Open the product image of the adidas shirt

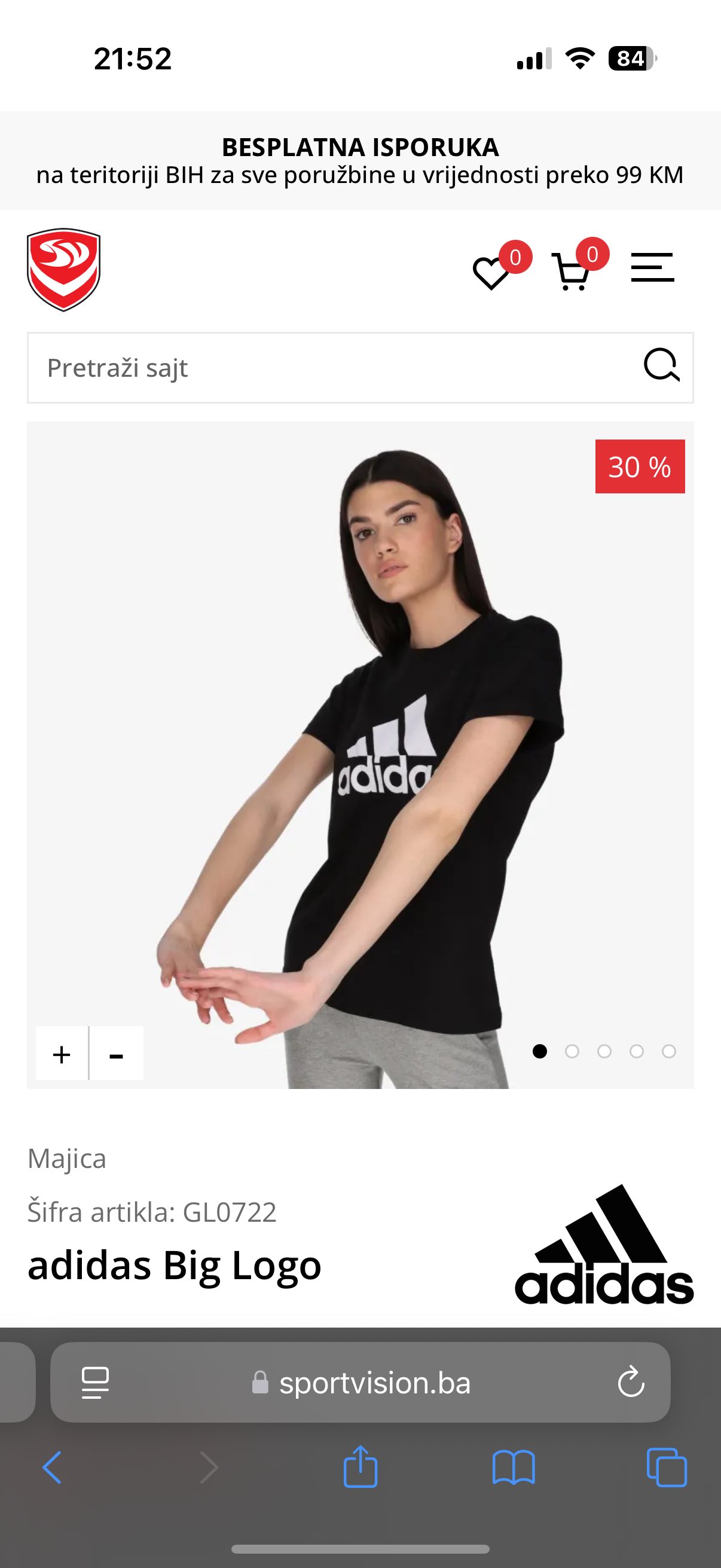click(360, 755)
